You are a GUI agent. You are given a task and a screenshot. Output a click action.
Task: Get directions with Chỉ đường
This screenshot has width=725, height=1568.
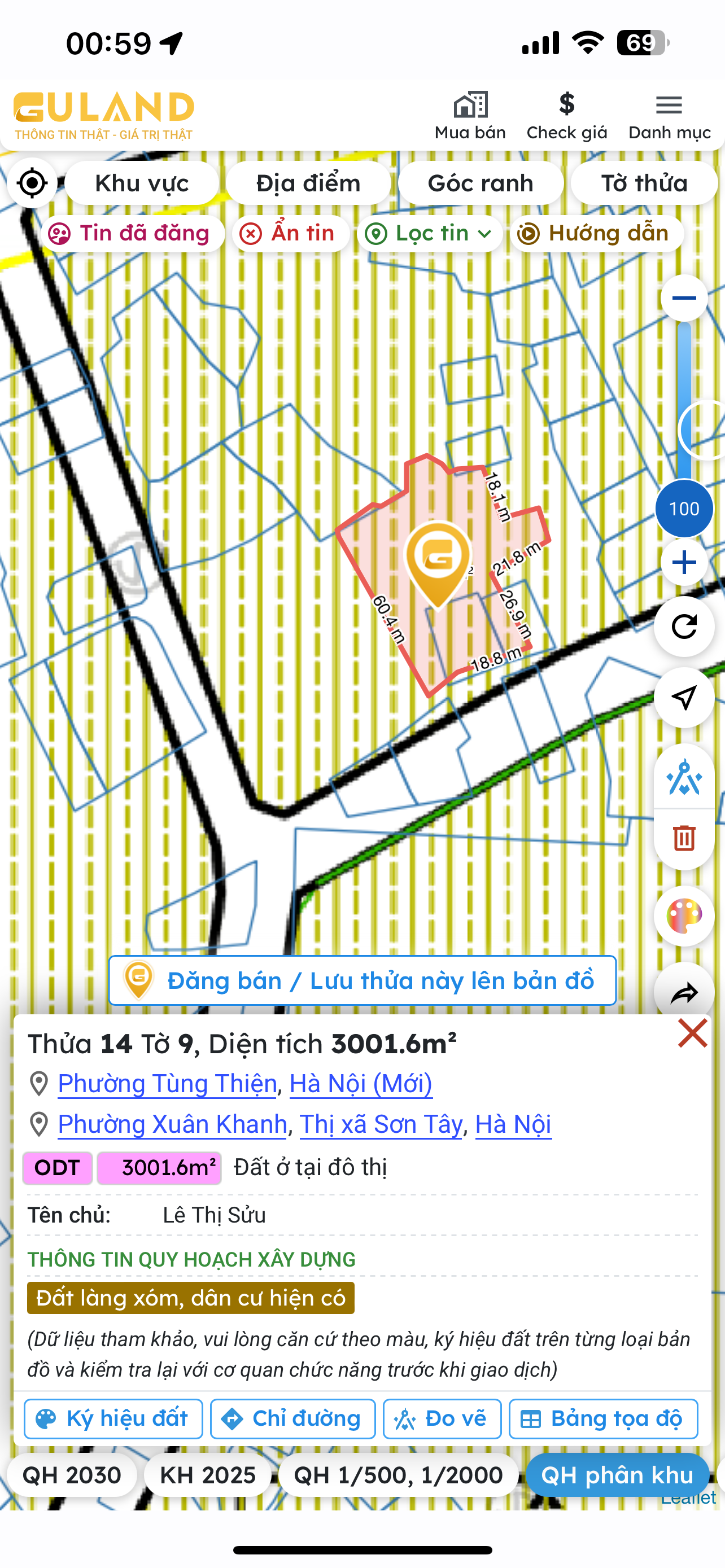(x=293, y=1419)
